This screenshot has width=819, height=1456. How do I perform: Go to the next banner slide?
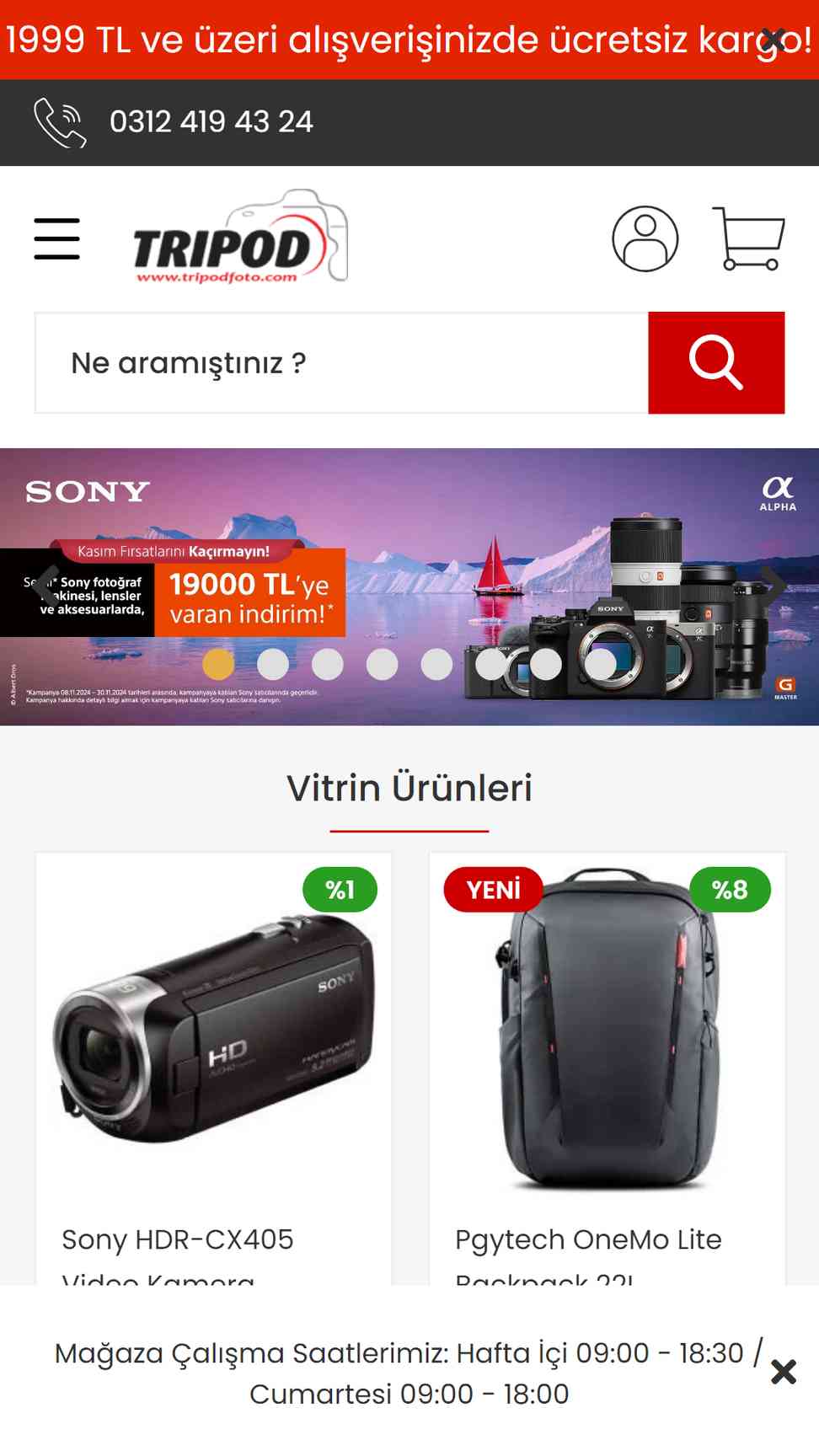[773, 584]
